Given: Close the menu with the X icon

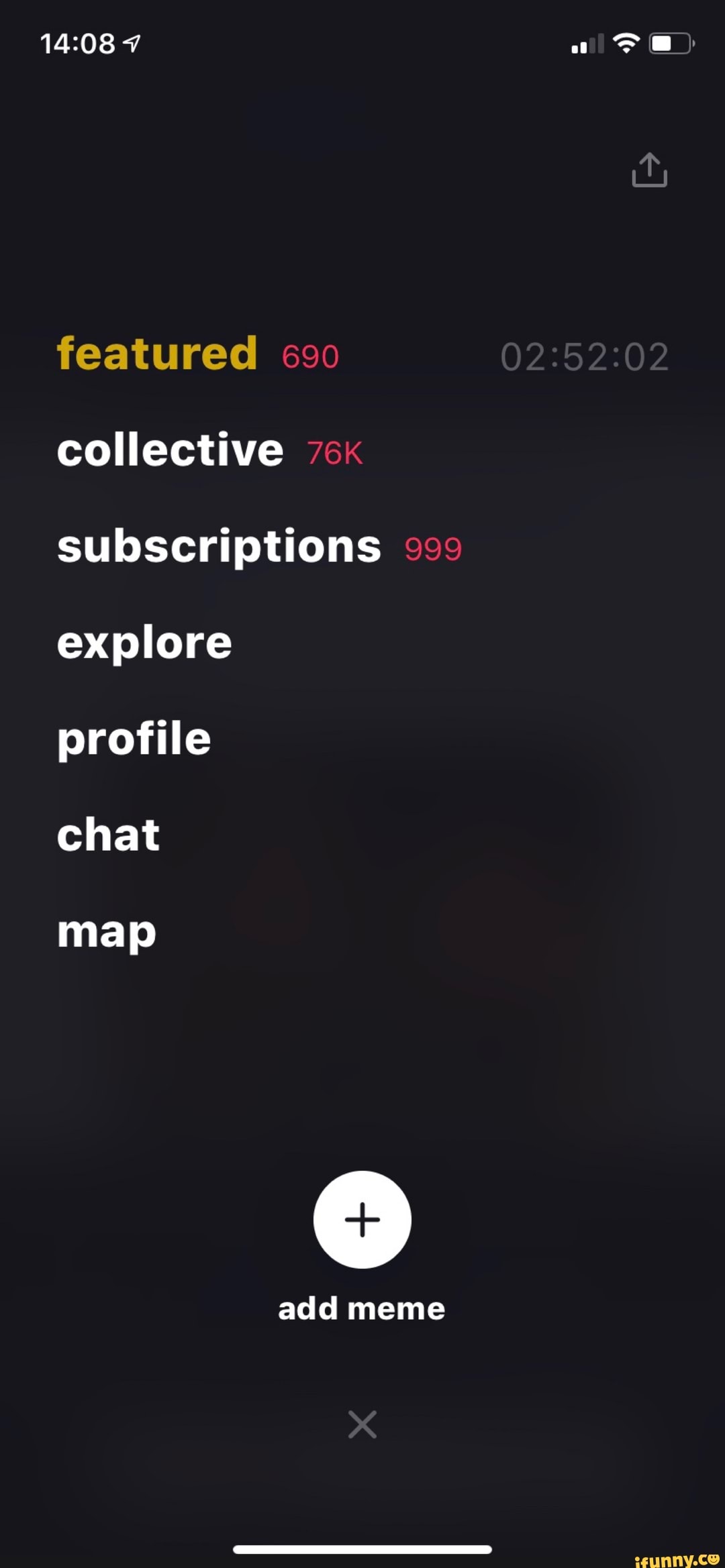Looking at the screenshot, I should click(362, 1424).
